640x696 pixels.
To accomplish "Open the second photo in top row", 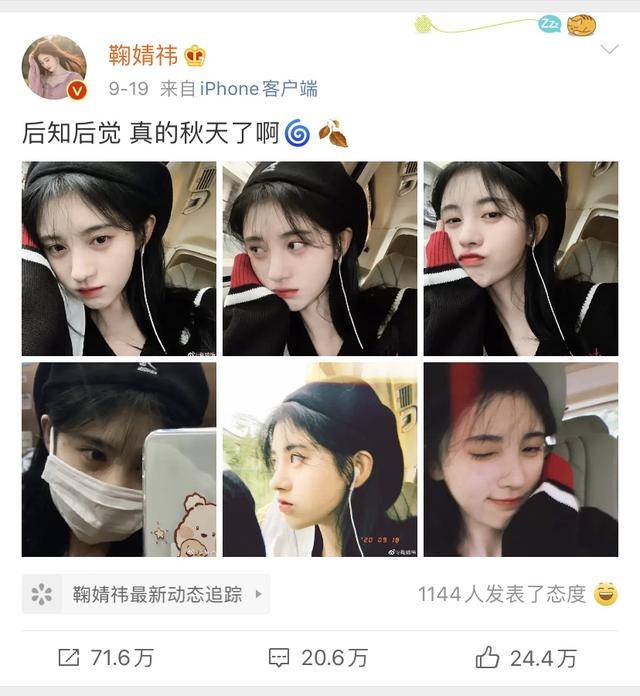I will (x=319, y=259).
